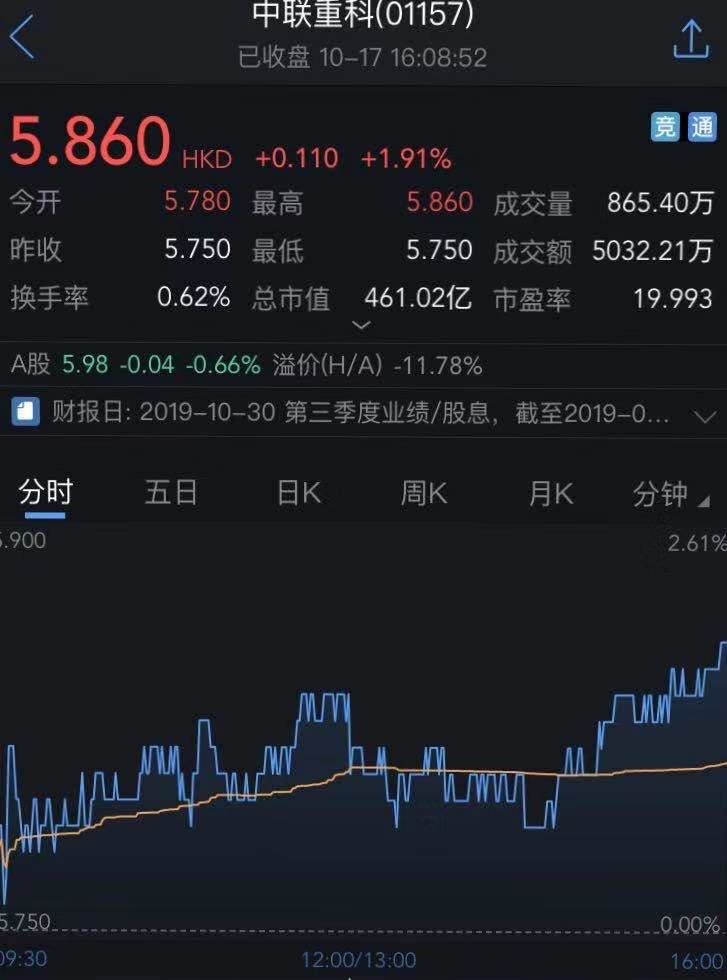Screen dimensions: 727x980
Task: Go back using the top-left arrow
Action: [22, 38]
